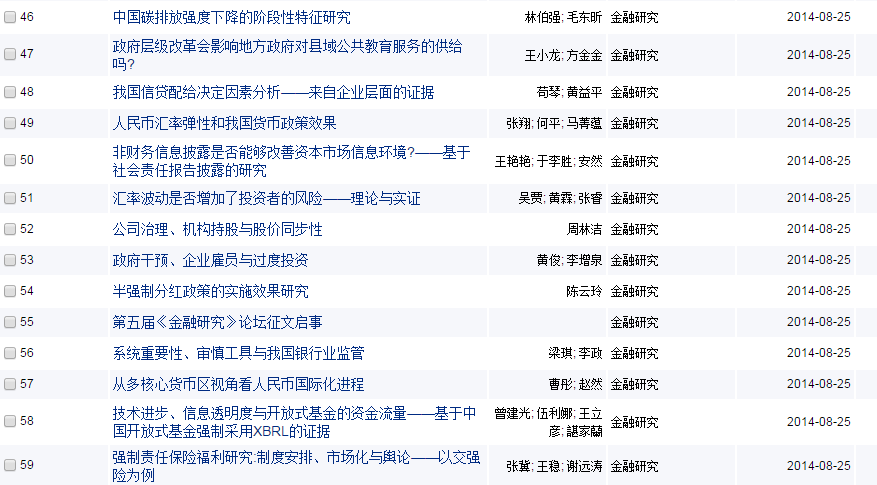
Task: Open article 公司治理、机构持股与股价同步性
Action: click(x=217, y=229)
